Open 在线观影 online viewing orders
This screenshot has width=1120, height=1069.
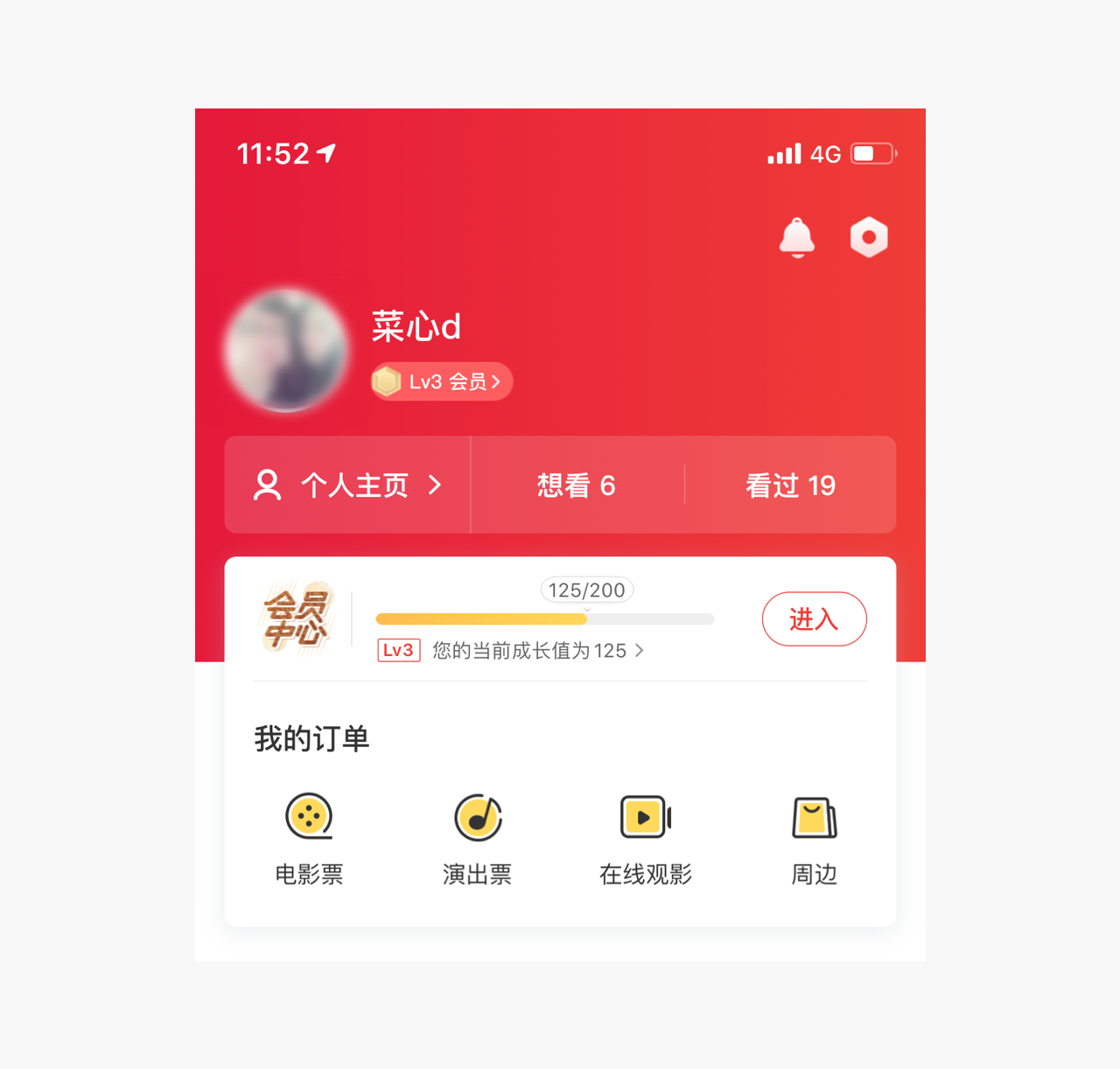(646, 838)
